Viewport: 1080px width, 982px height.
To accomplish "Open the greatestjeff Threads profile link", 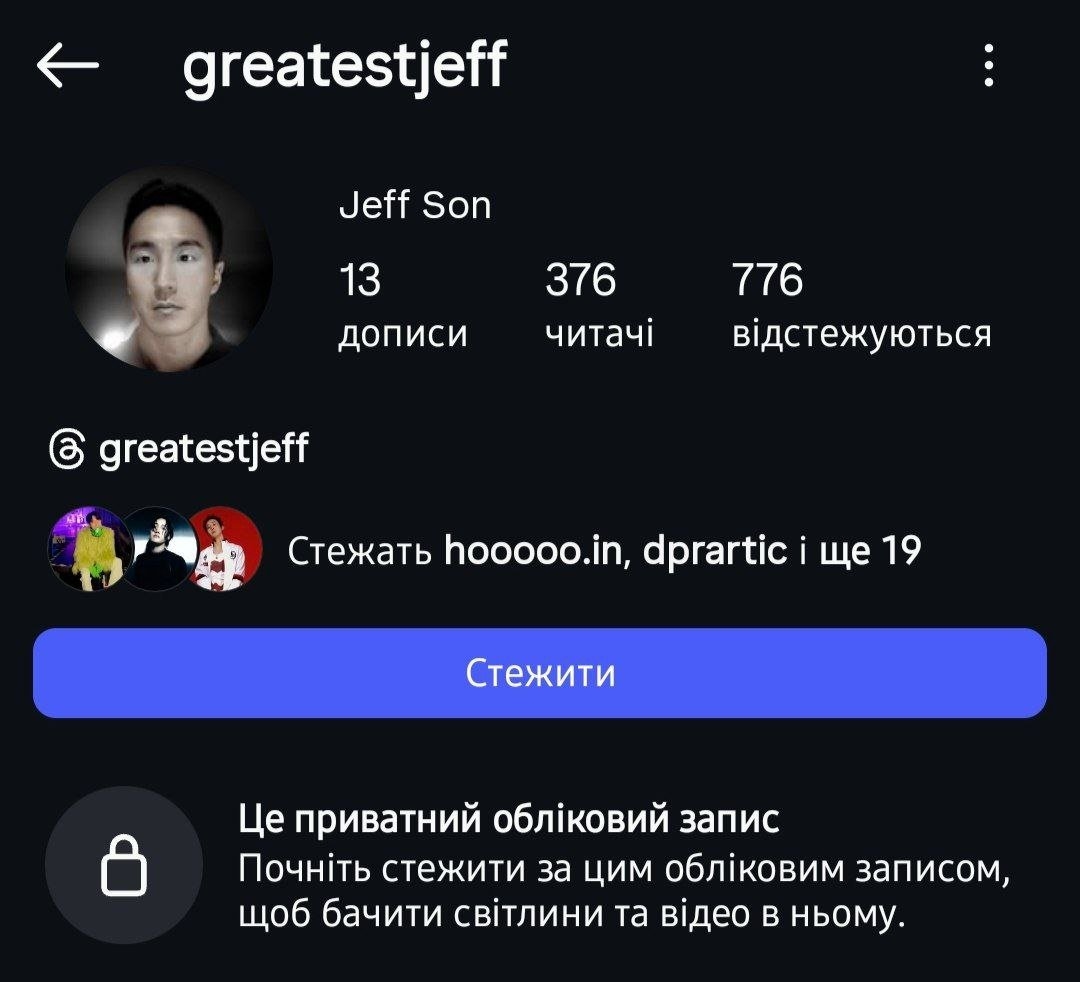I will pyautogui.click(x=180, y=450).
